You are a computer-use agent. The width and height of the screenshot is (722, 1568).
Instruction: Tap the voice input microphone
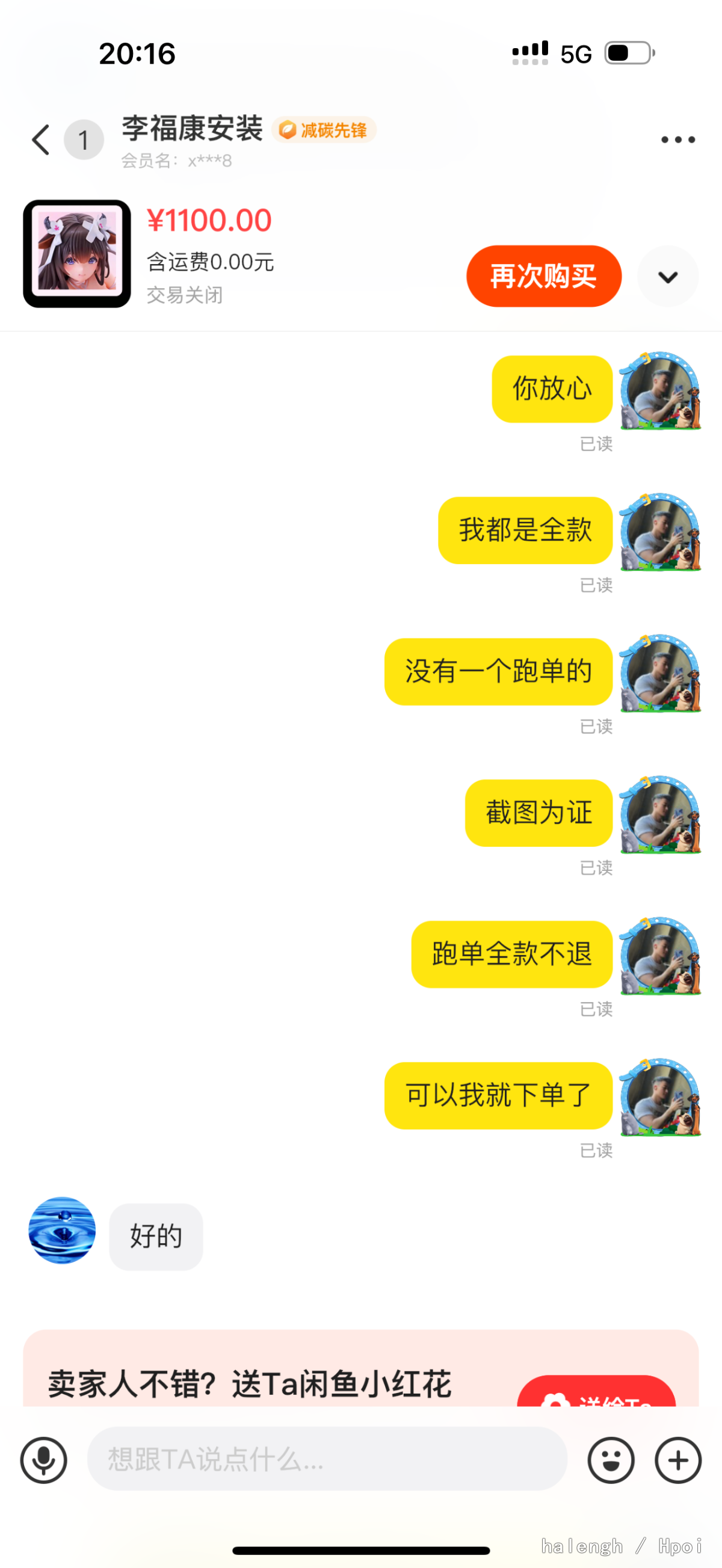pyautogui.click(x=44, y=1460)
